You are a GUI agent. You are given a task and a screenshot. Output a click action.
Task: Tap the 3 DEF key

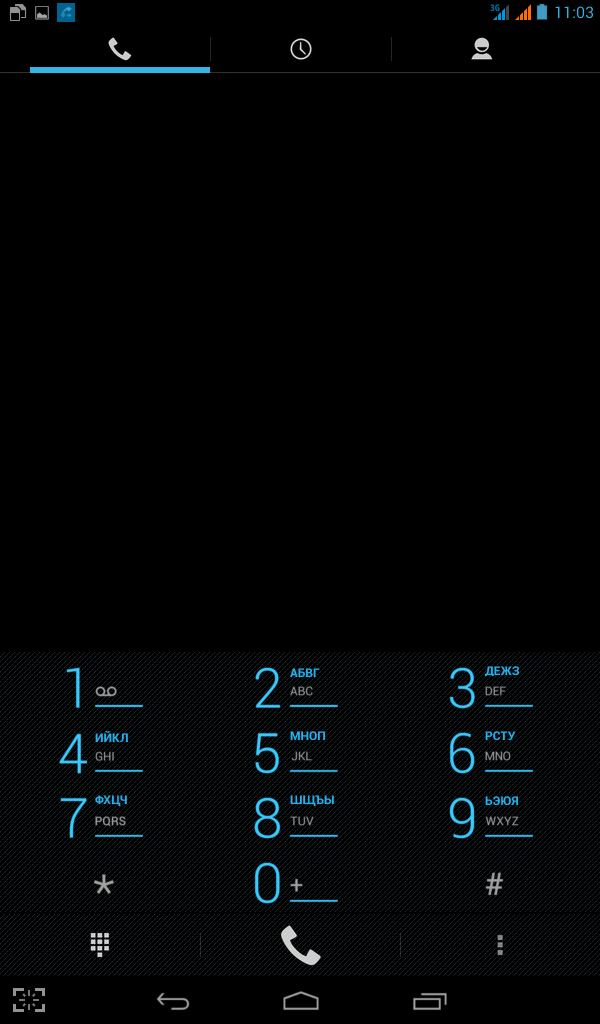click(494, 687)
